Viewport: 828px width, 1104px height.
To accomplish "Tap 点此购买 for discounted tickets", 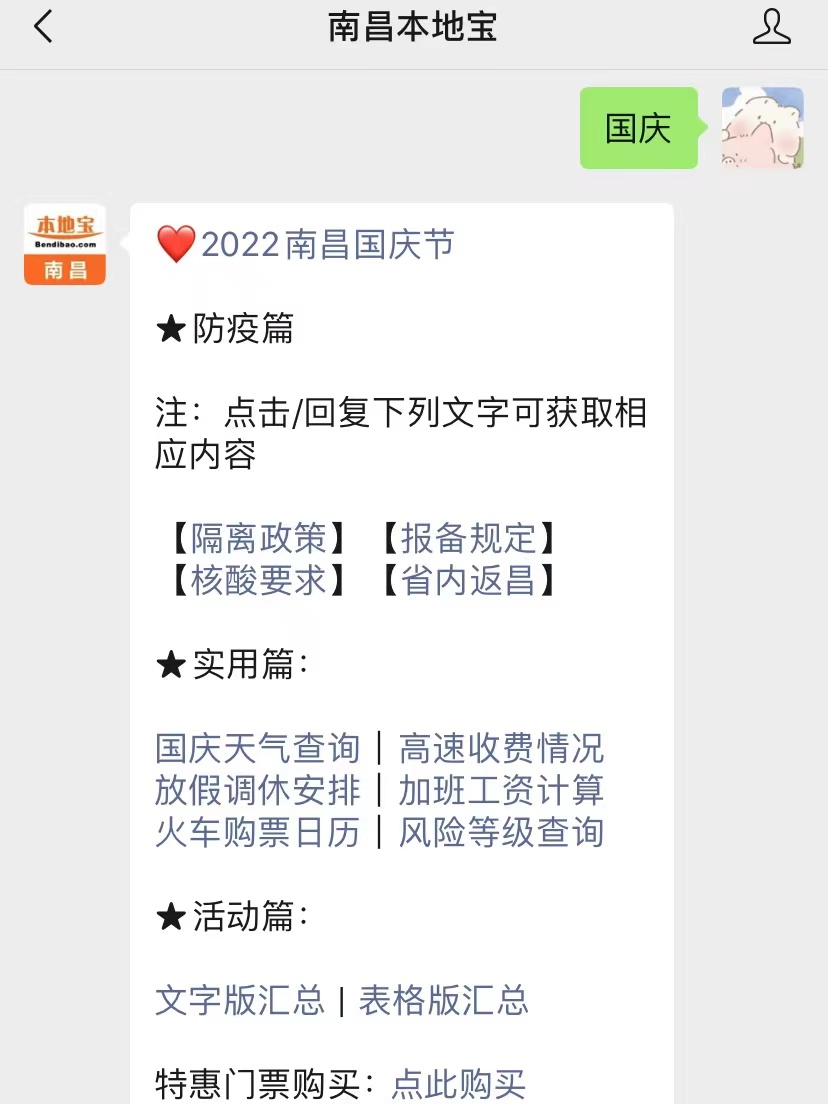I will (458, 1084).
